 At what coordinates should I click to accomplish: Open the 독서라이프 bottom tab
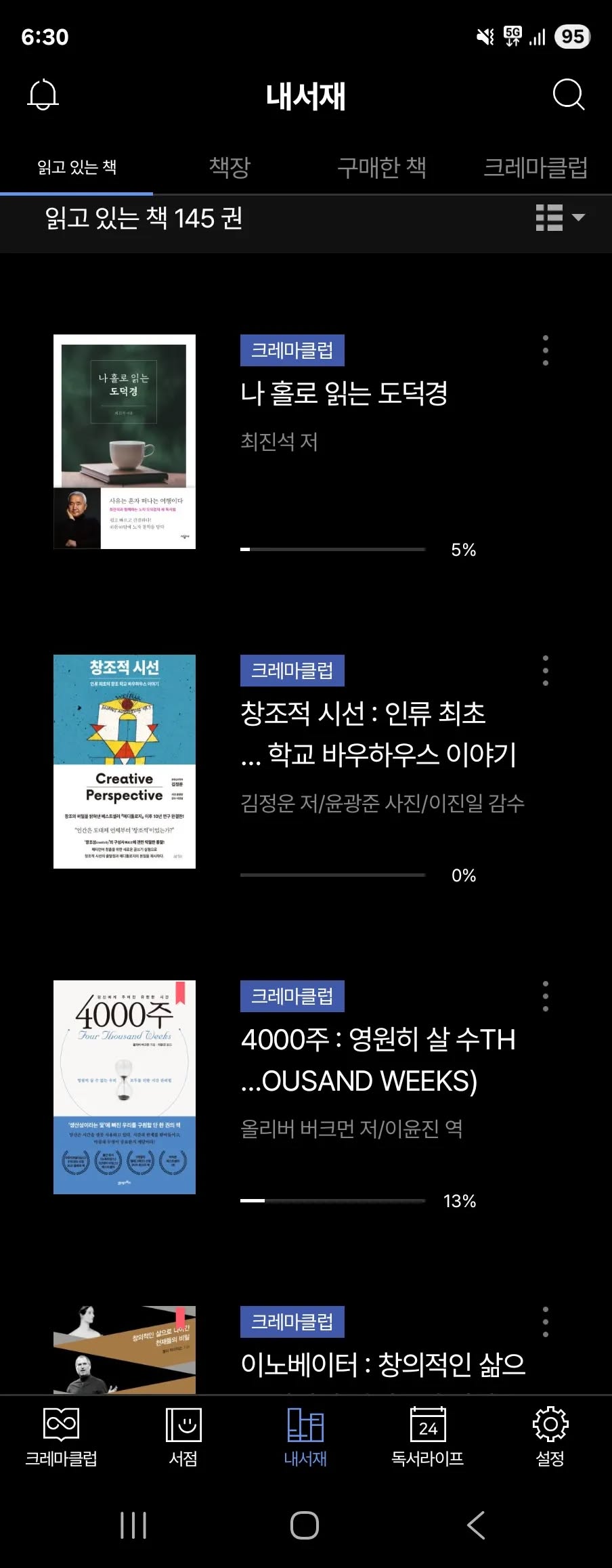(428, 1437)
